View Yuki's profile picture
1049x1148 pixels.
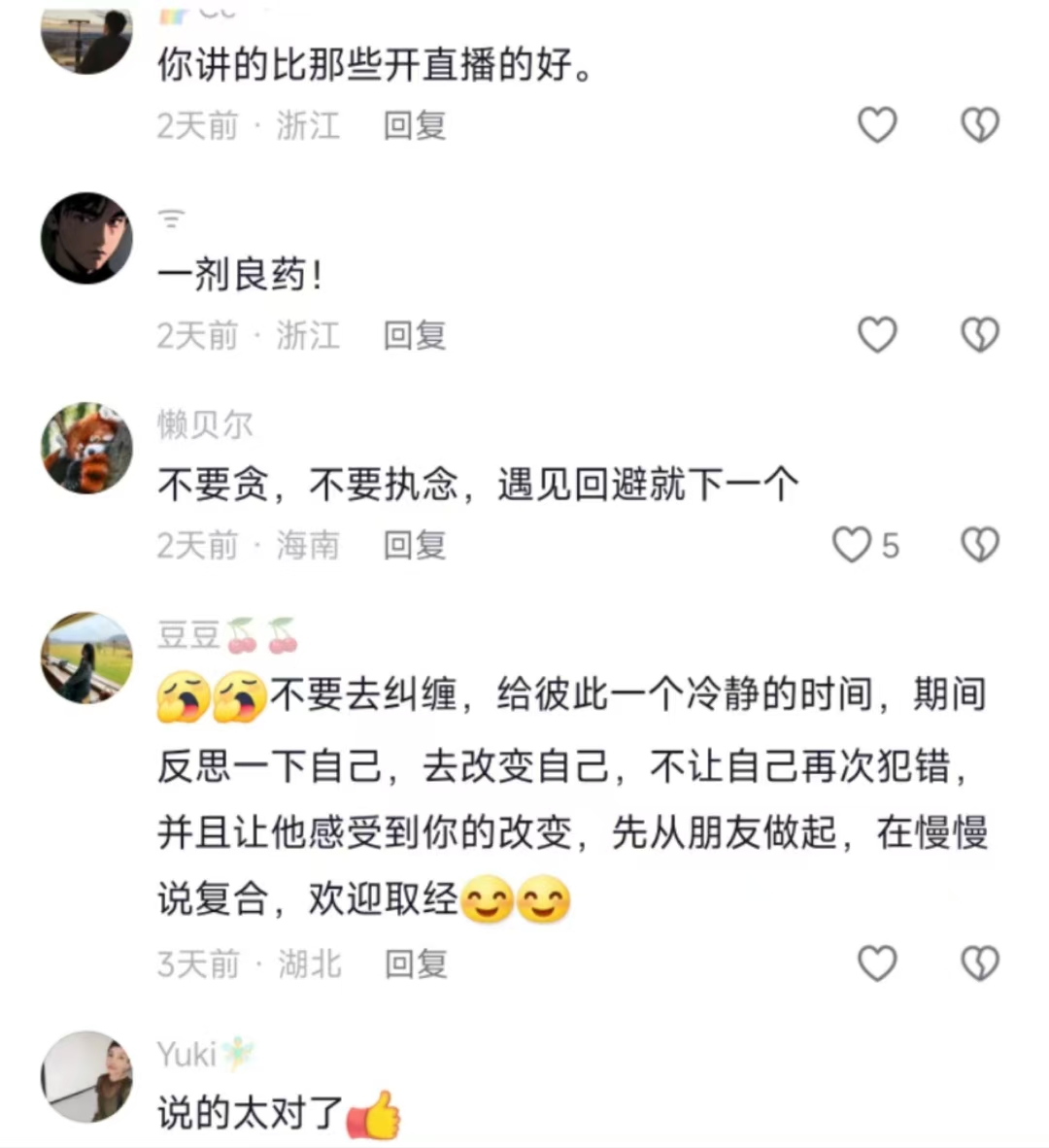pos(86,1076)
